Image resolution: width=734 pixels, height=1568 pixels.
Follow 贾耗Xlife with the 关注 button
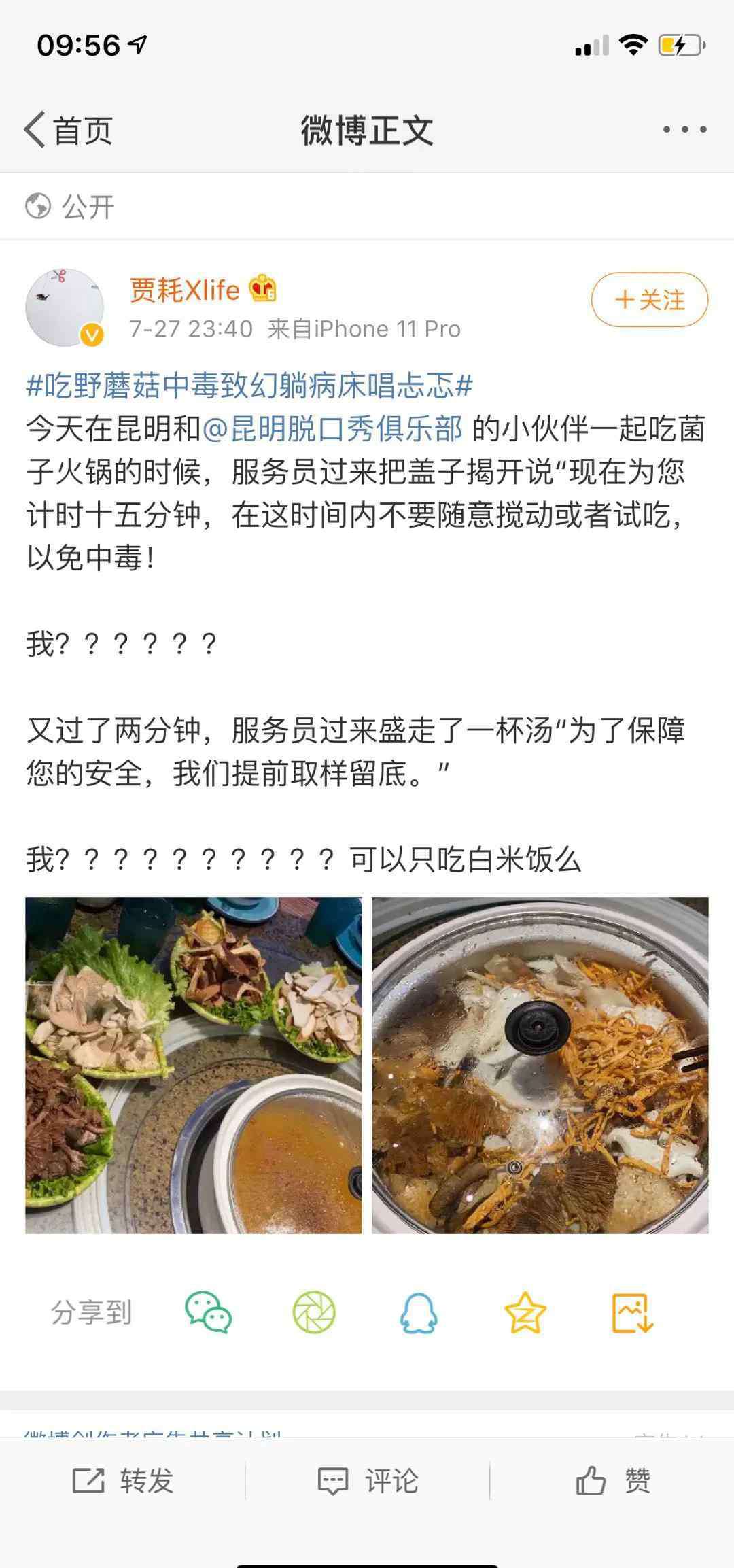(x=649, y=300)
